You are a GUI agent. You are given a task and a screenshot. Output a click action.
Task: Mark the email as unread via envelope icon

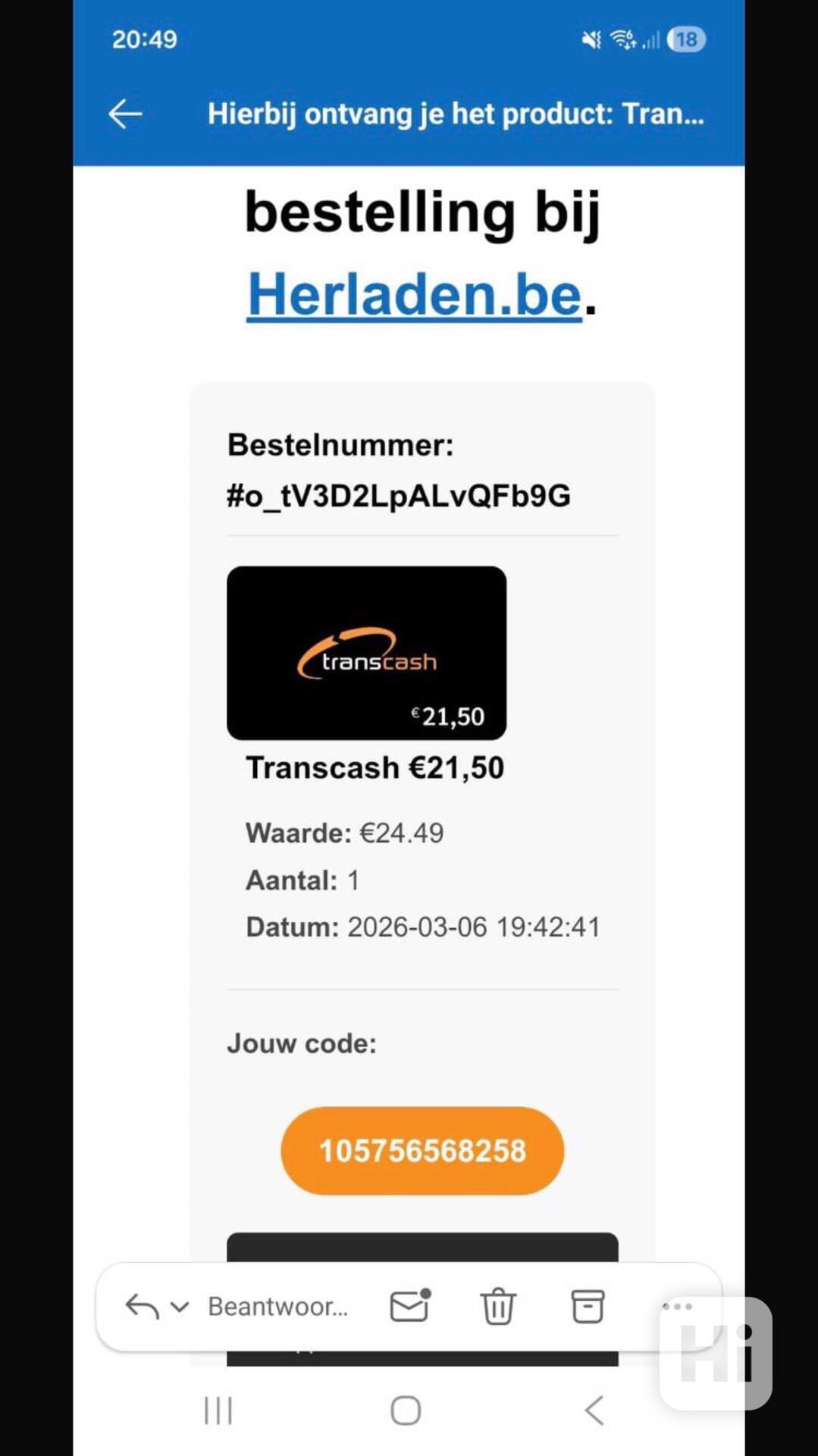pyautogui.click(x=408, y=1306)
